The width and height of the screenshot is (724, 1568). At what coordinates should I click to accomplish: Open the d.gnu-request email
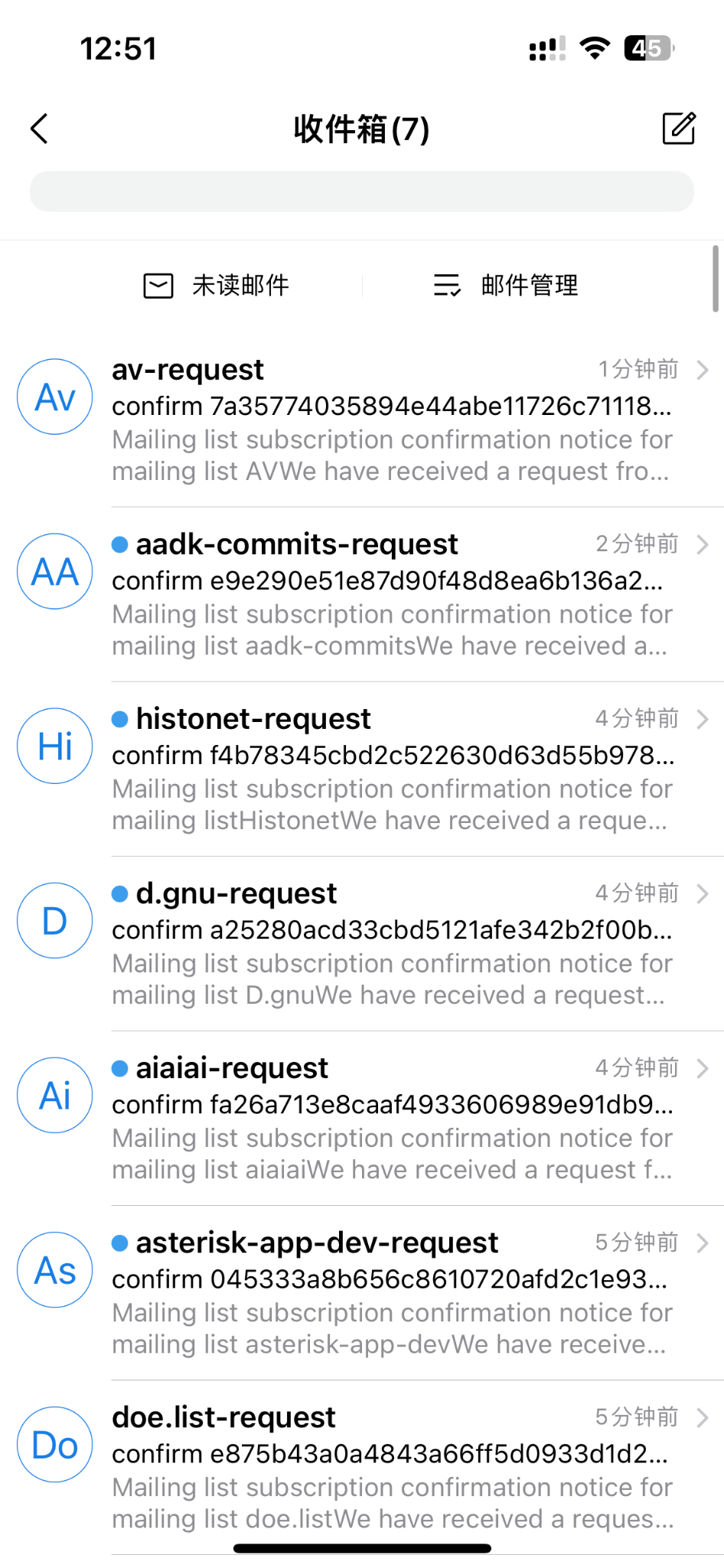[x=390, y=943]
